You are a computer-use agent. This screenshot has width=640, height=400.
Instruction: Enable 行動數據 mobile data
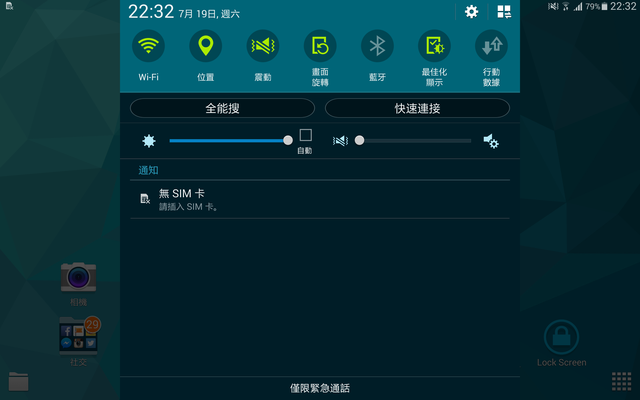click(x=491, y=46)
